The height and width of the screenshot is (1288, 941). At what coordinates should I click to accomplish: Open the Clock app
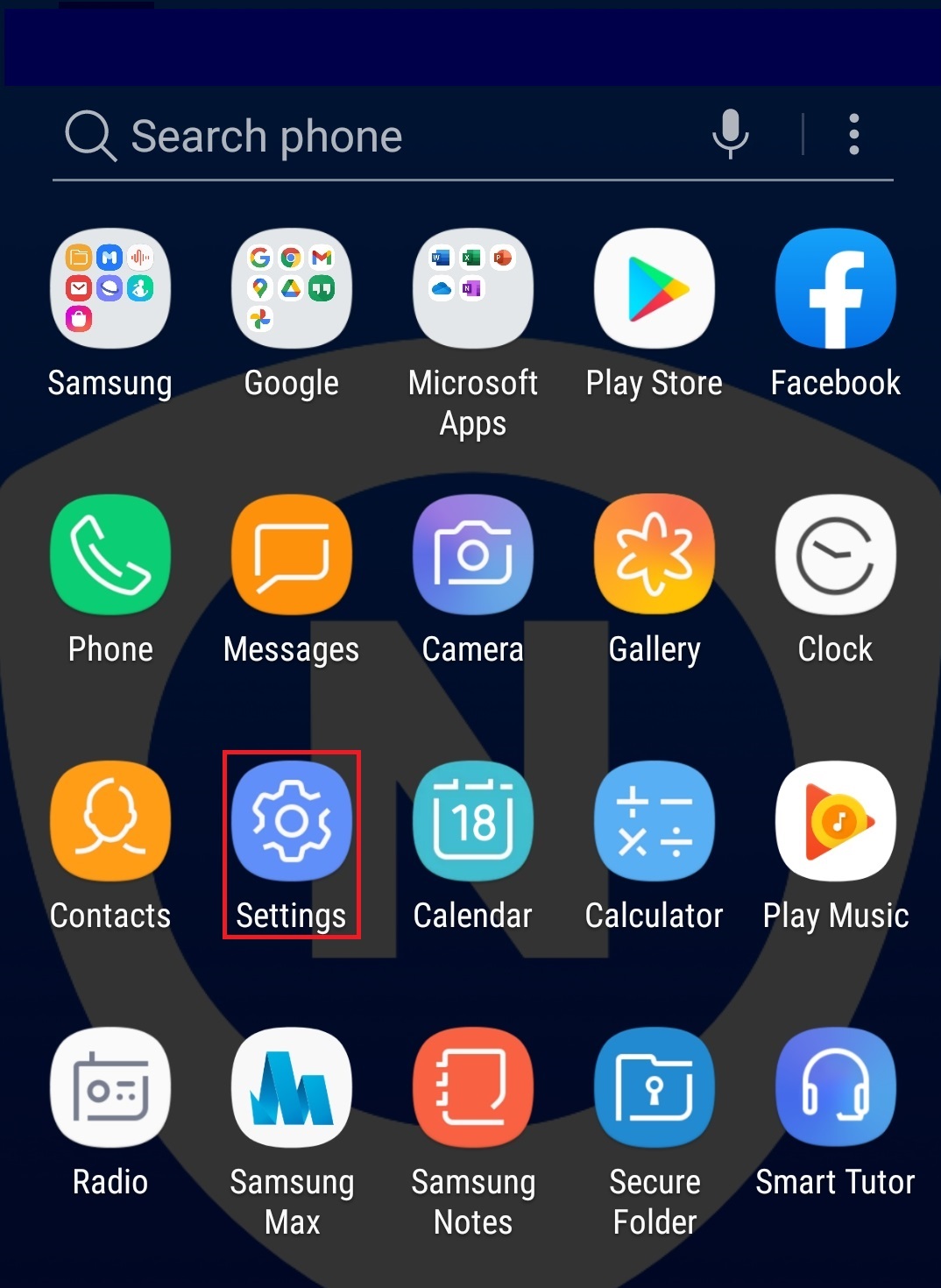(836, 556)
